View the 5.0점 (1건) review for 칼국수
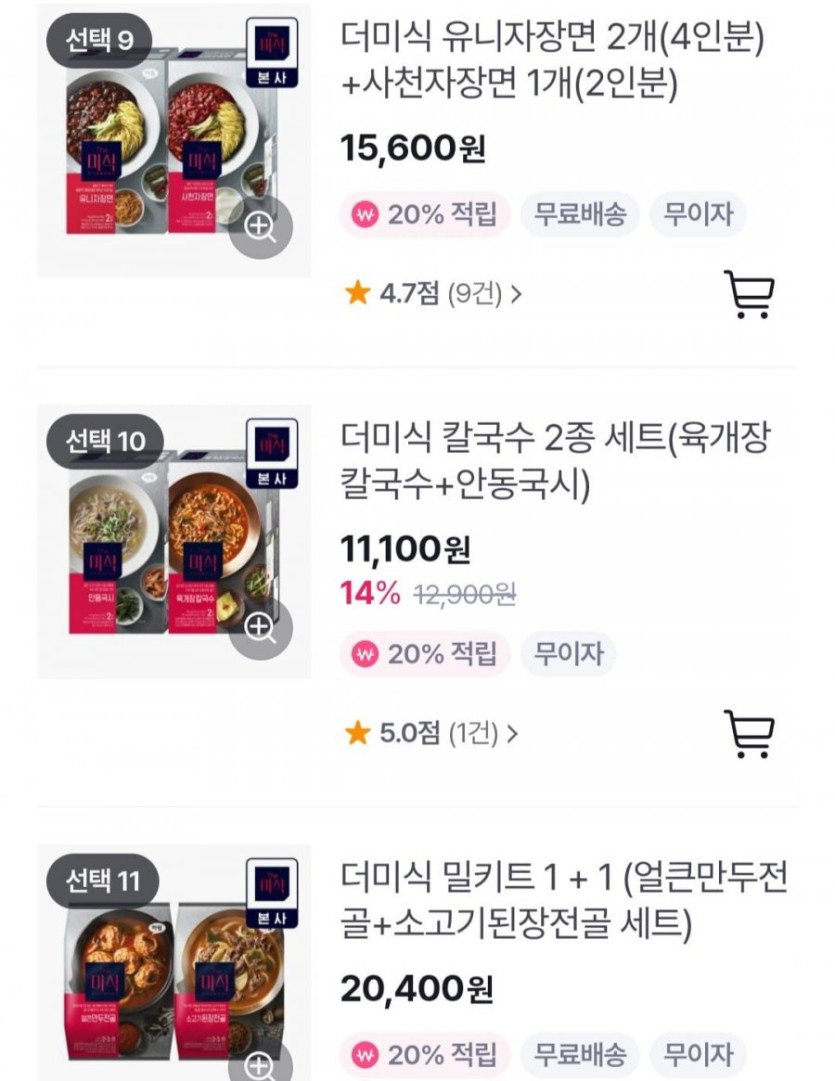Screen dimensions: 835x1081 pos(432,734)
